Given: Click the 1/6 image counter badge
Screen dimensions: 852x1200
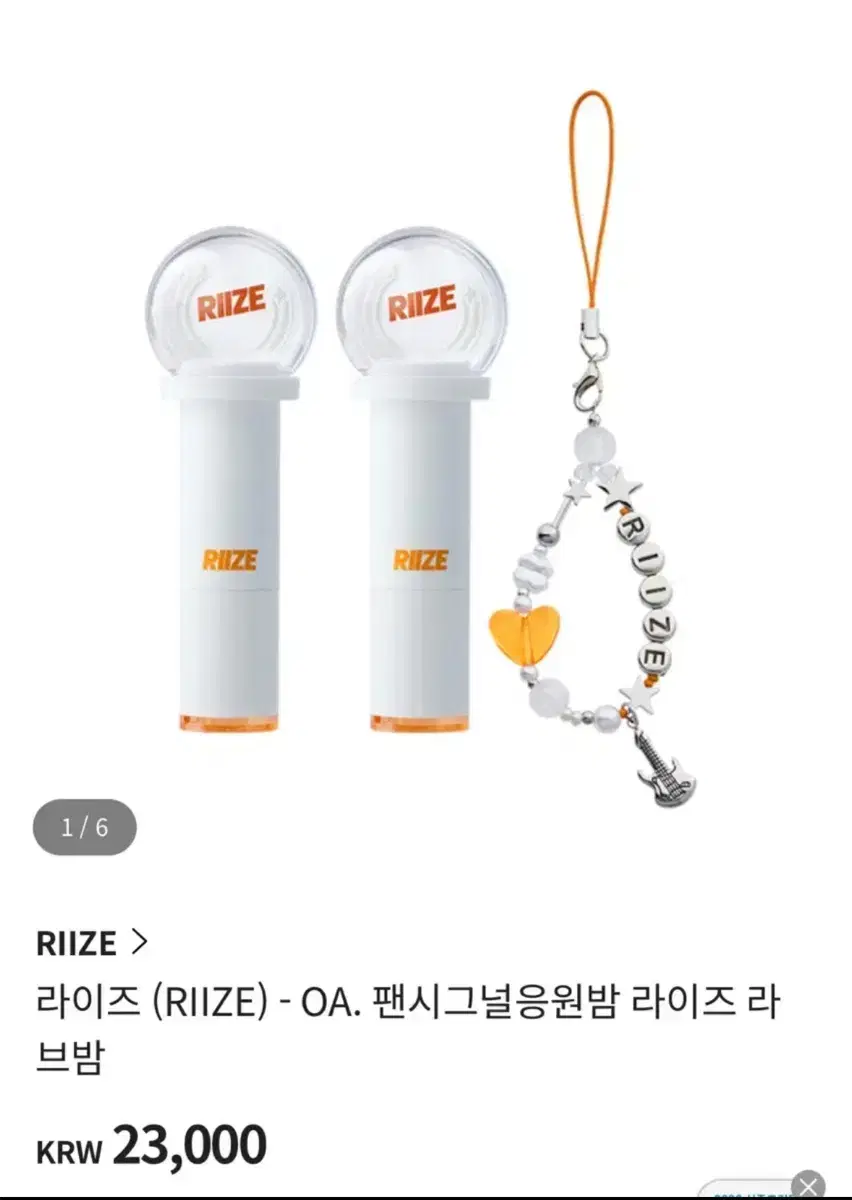Looking at the screenshot, I should coord(83,826).
